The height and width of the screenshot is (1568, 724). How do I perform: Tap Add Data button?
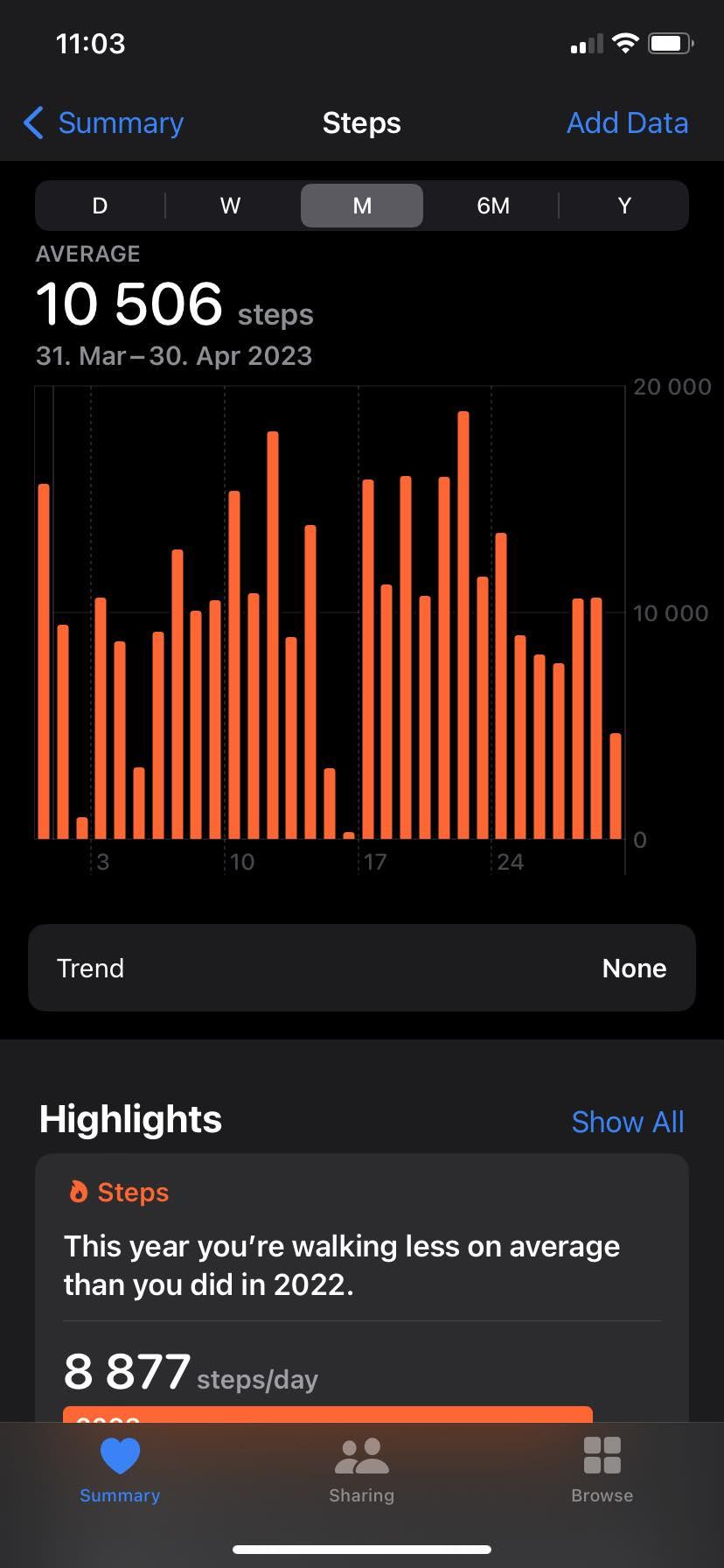tap(627, 123)
